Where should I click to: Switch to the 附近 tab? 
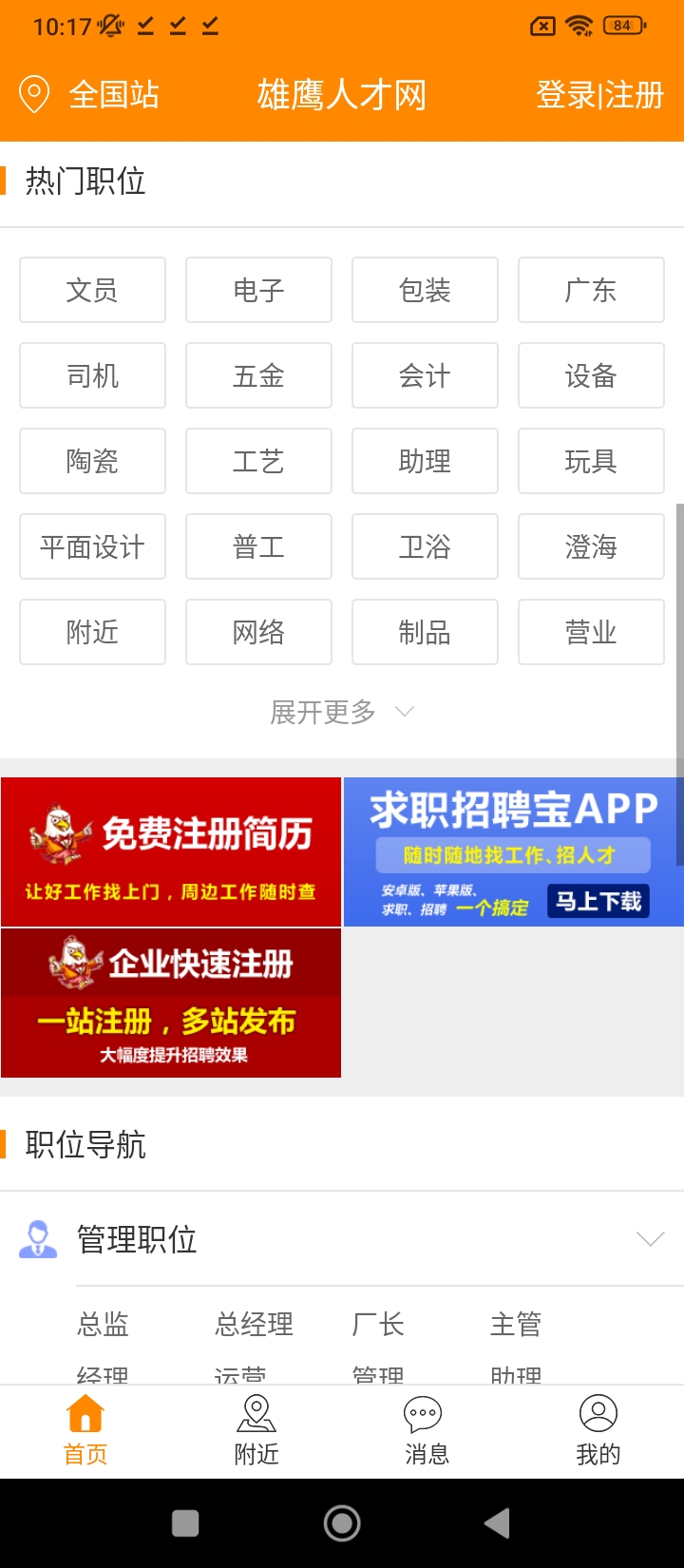pyautogui.click(x=256, y=1430)
